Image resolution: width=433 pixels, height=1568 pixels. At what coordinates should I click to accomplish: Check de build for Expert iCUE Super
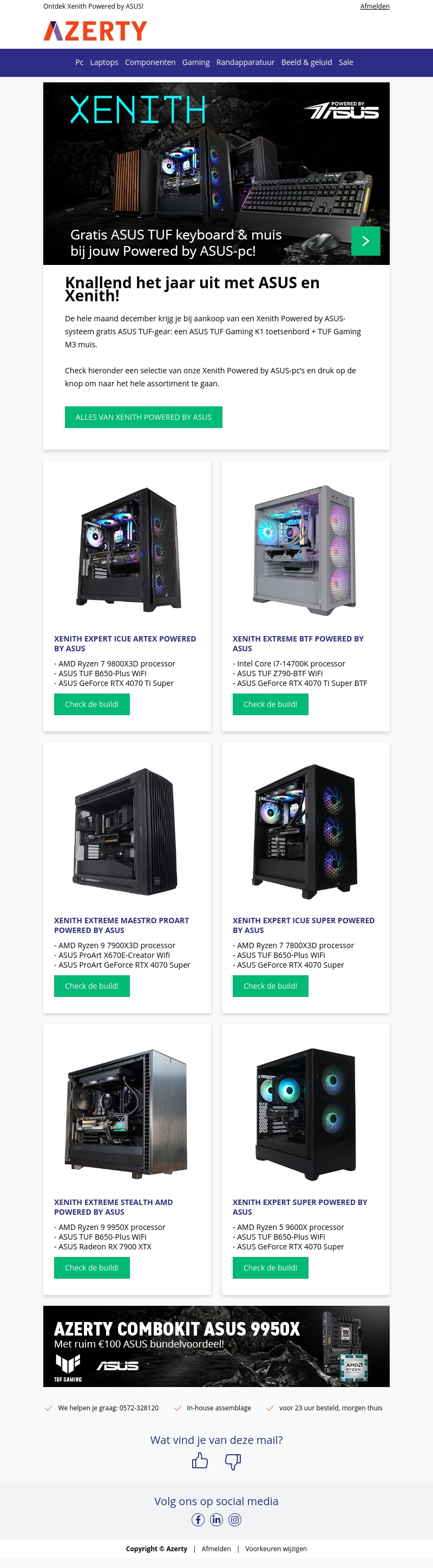point(270,986)
